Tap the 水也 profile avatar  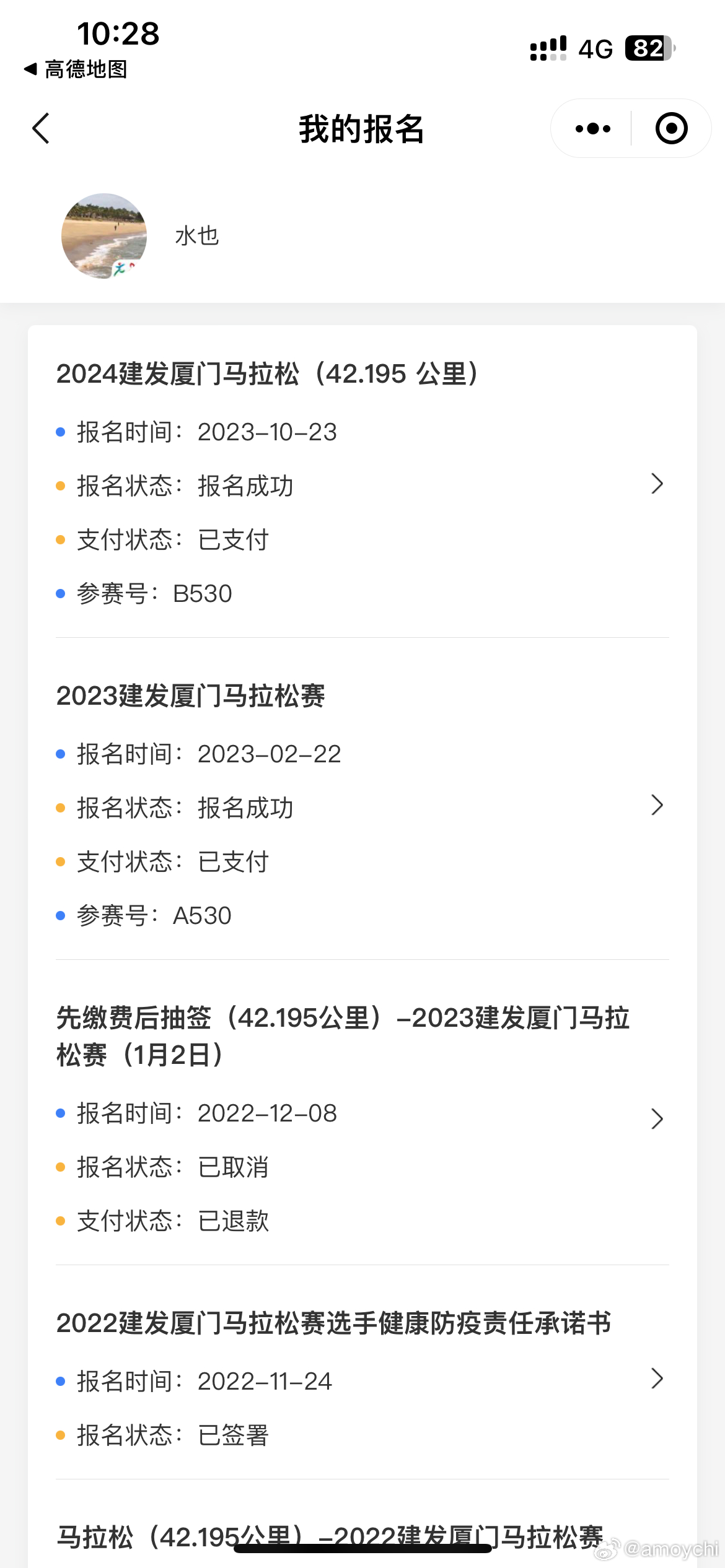coord(104,236)
